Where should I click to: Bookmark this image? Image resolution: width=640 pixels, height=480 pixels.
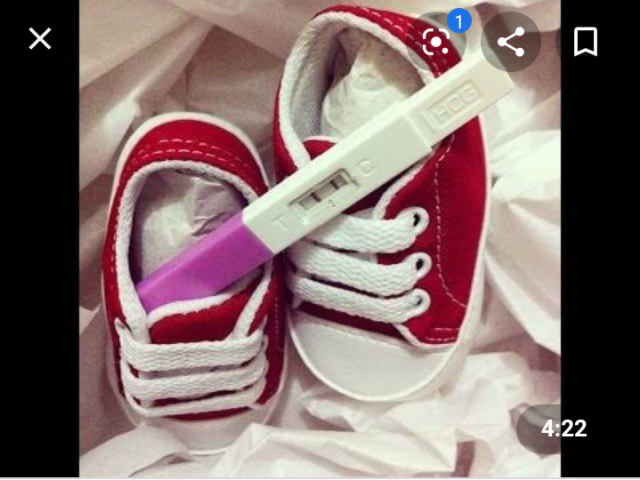click(x=585, y=41)
